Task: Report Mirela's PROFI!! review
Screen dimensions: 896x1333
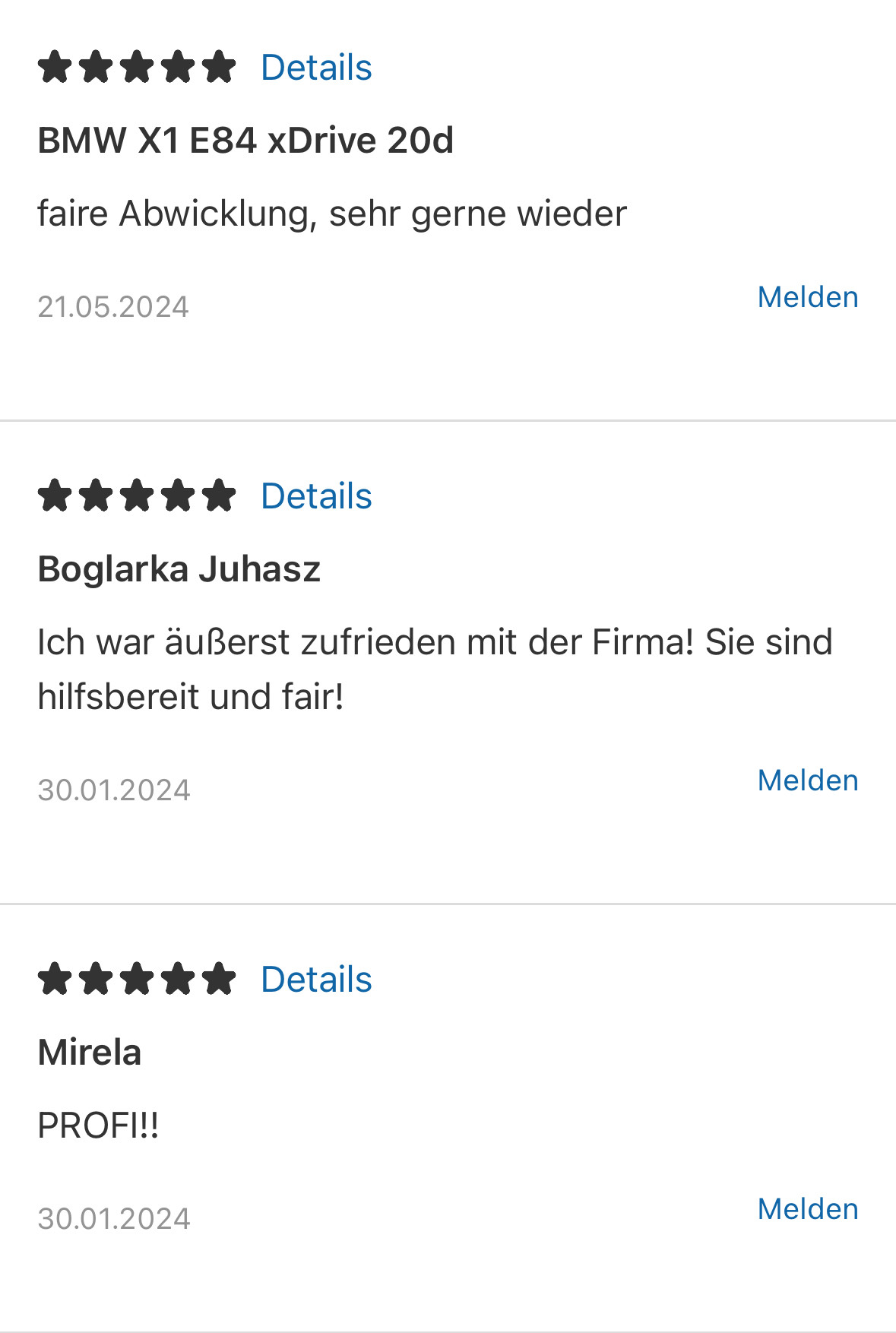Action: click(x=807, y=1209)
